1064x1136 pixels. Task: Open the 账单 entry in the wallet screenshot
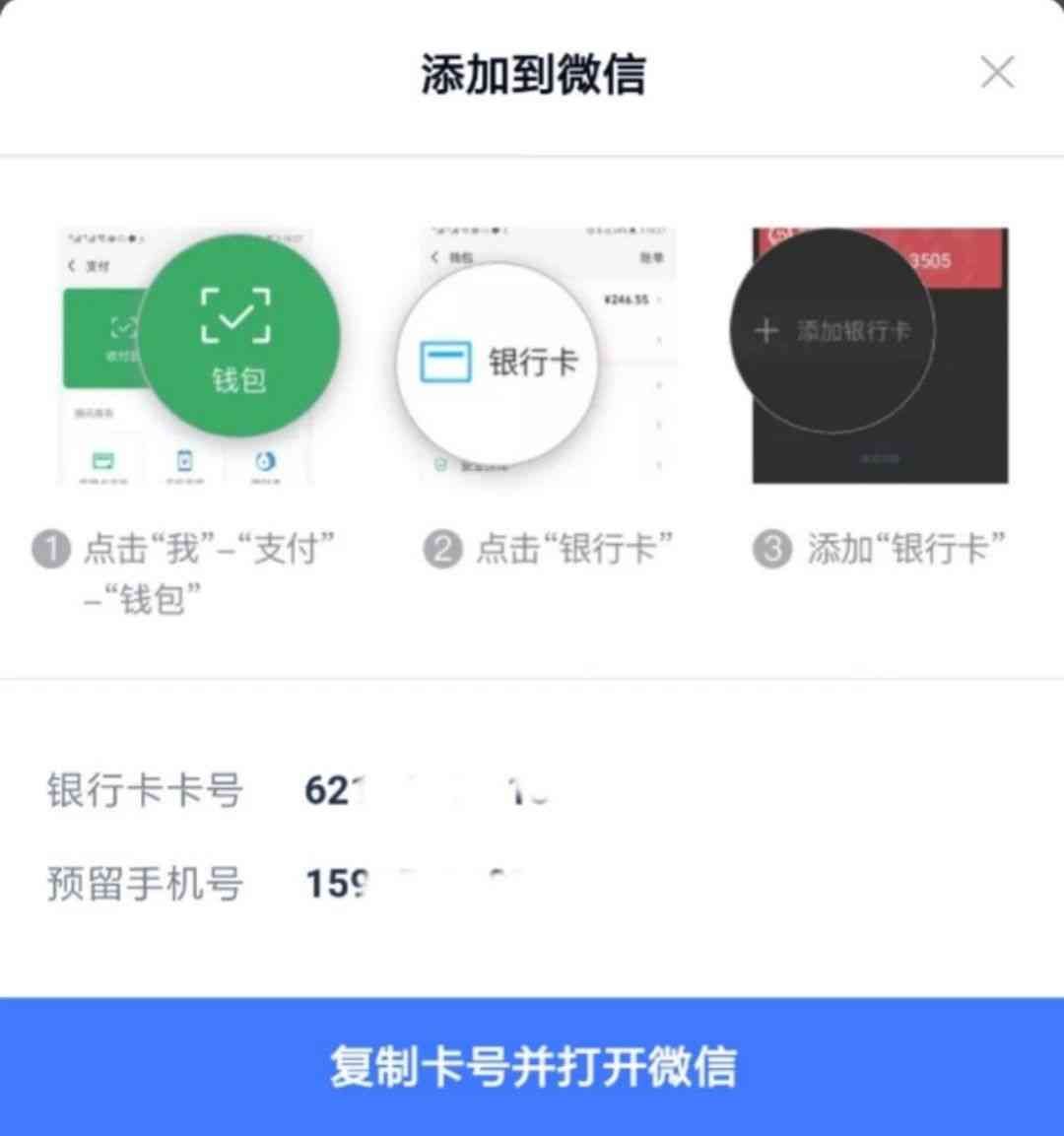click(652, 257)
